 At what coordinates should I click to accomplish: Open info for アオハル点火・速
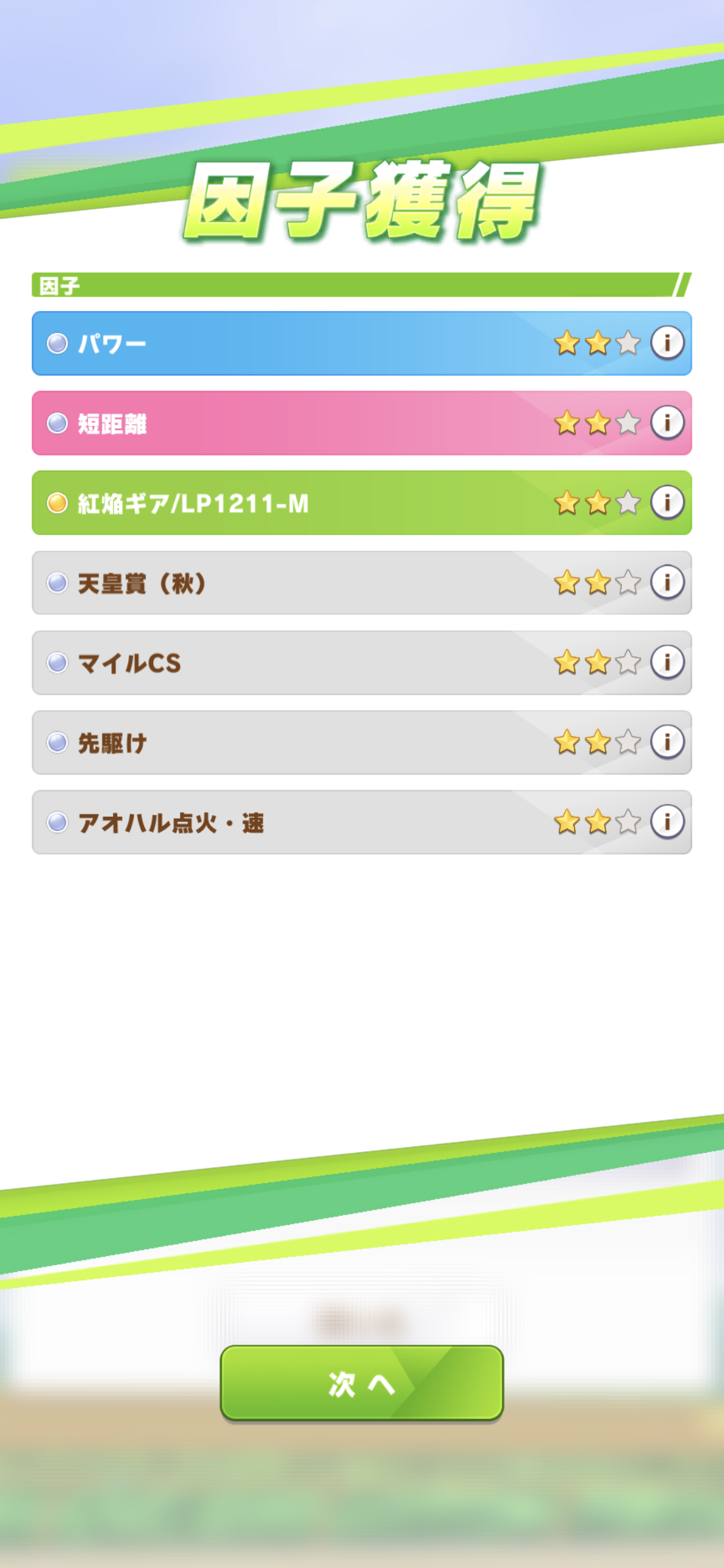667,821
